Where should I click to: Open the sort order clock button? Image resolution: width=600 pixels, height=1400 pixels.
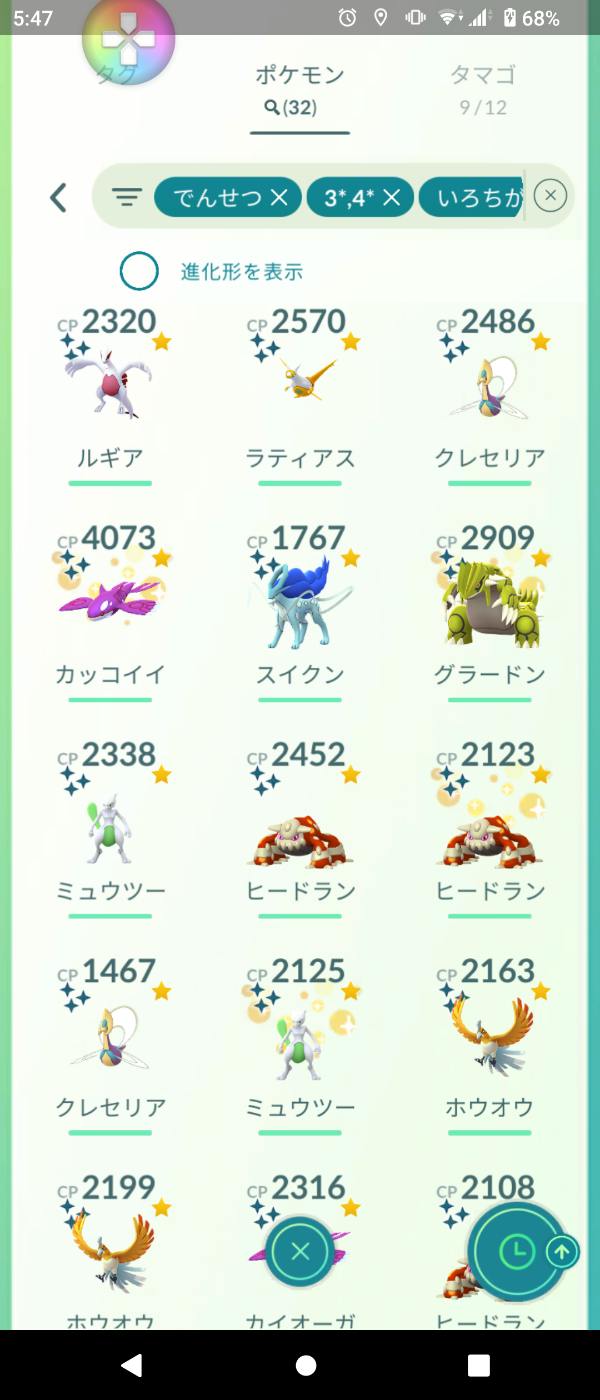tap(516, 1250)
